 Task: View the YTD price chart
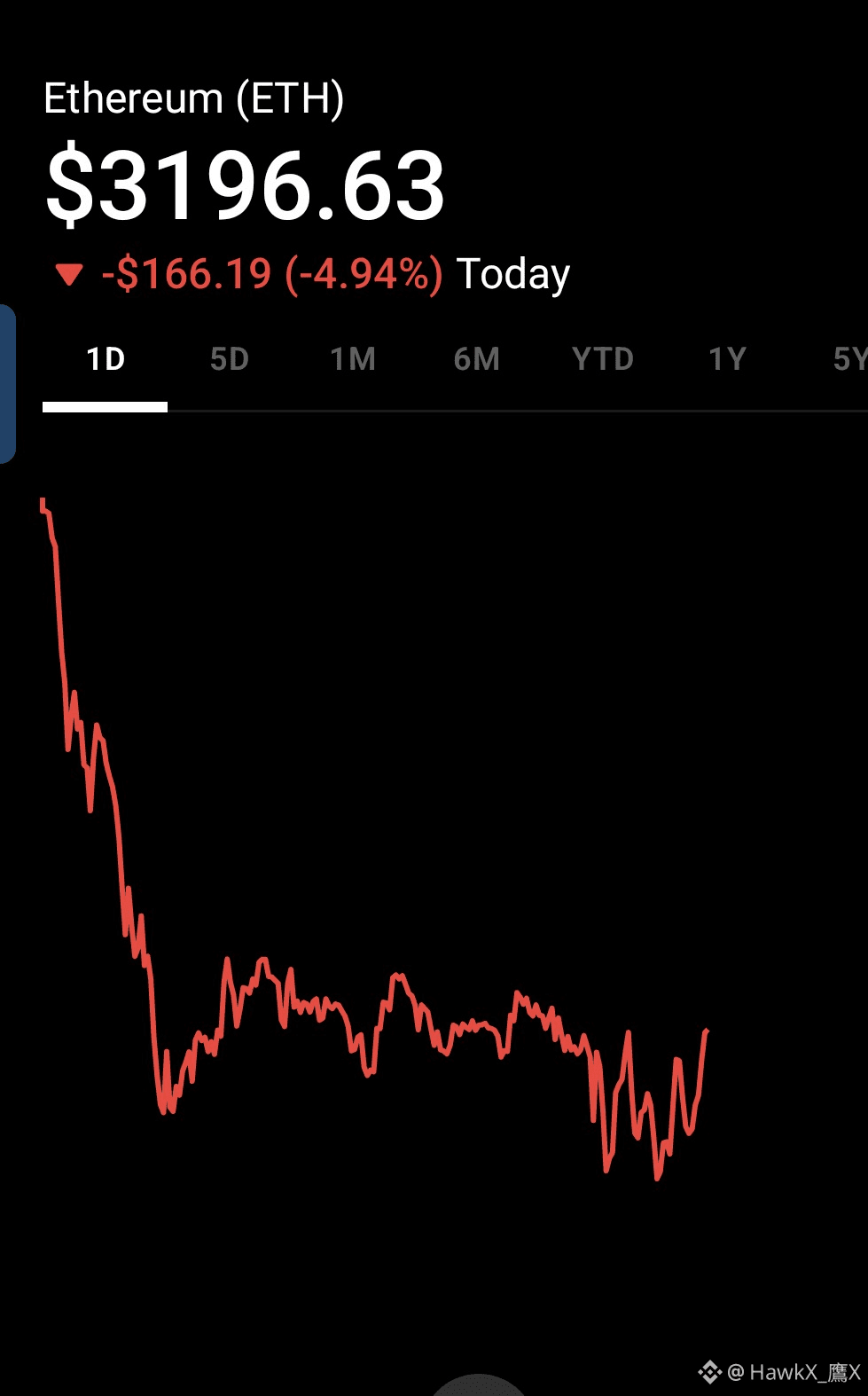(603, 360)
